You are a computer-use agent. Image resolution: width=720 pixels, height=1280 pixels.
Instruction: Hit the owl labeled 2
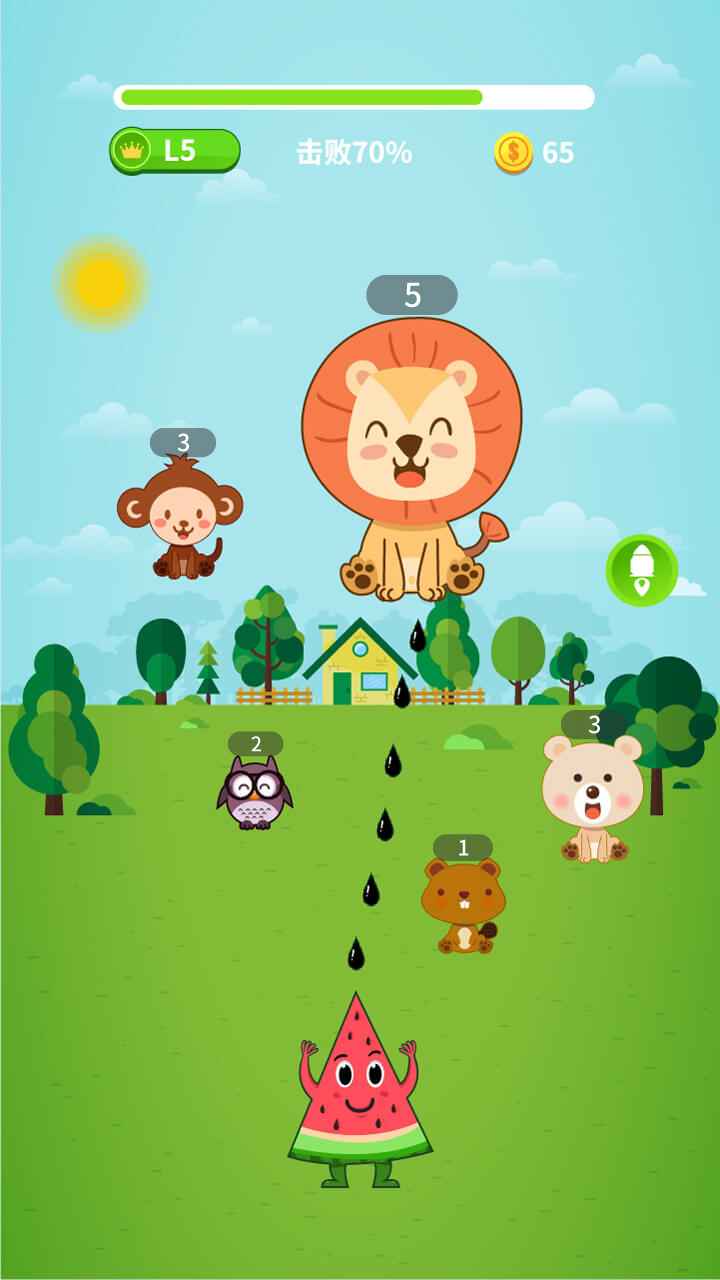pyautogui.click(x=254, y=793)
